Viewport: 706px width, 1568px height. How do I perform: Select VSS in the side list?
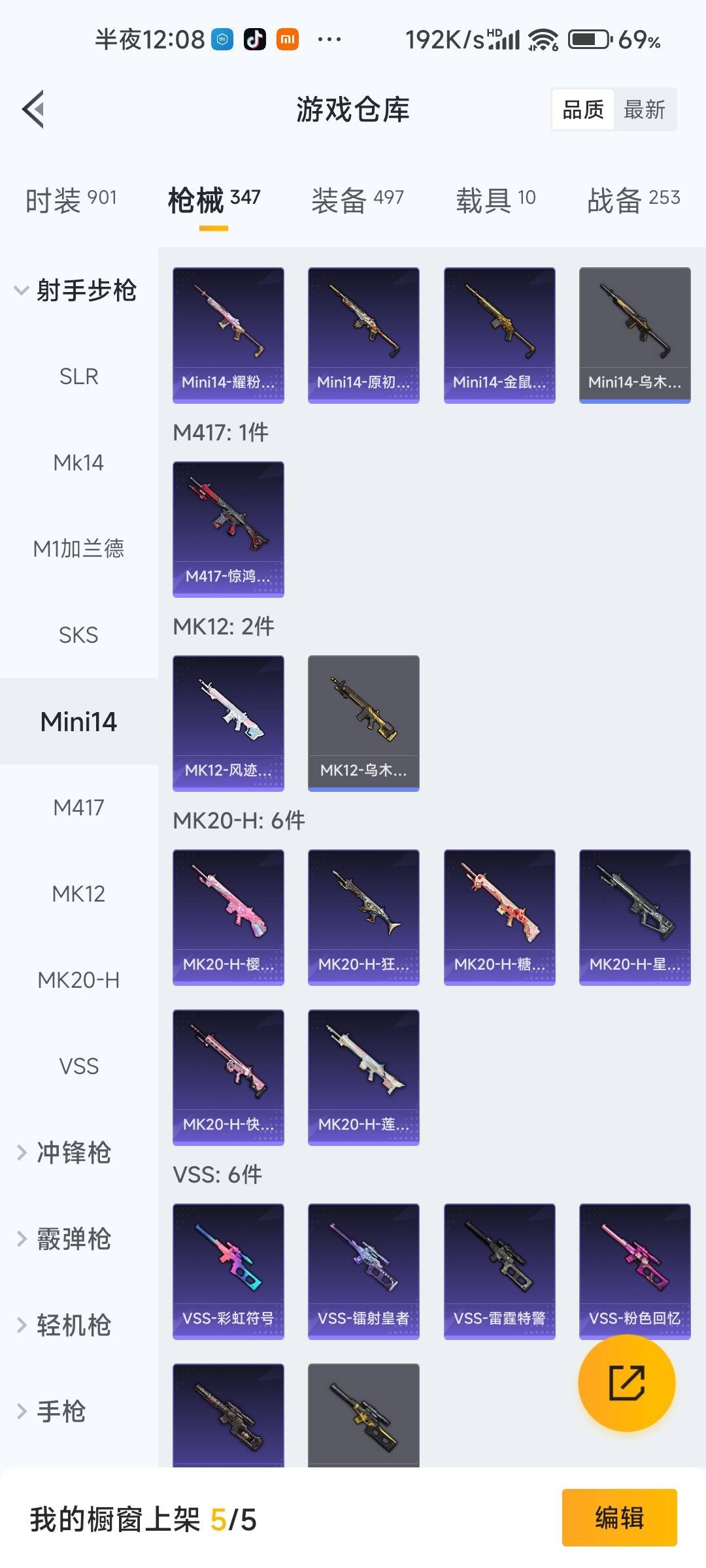pyautogui.click(x=78, y=1066)
